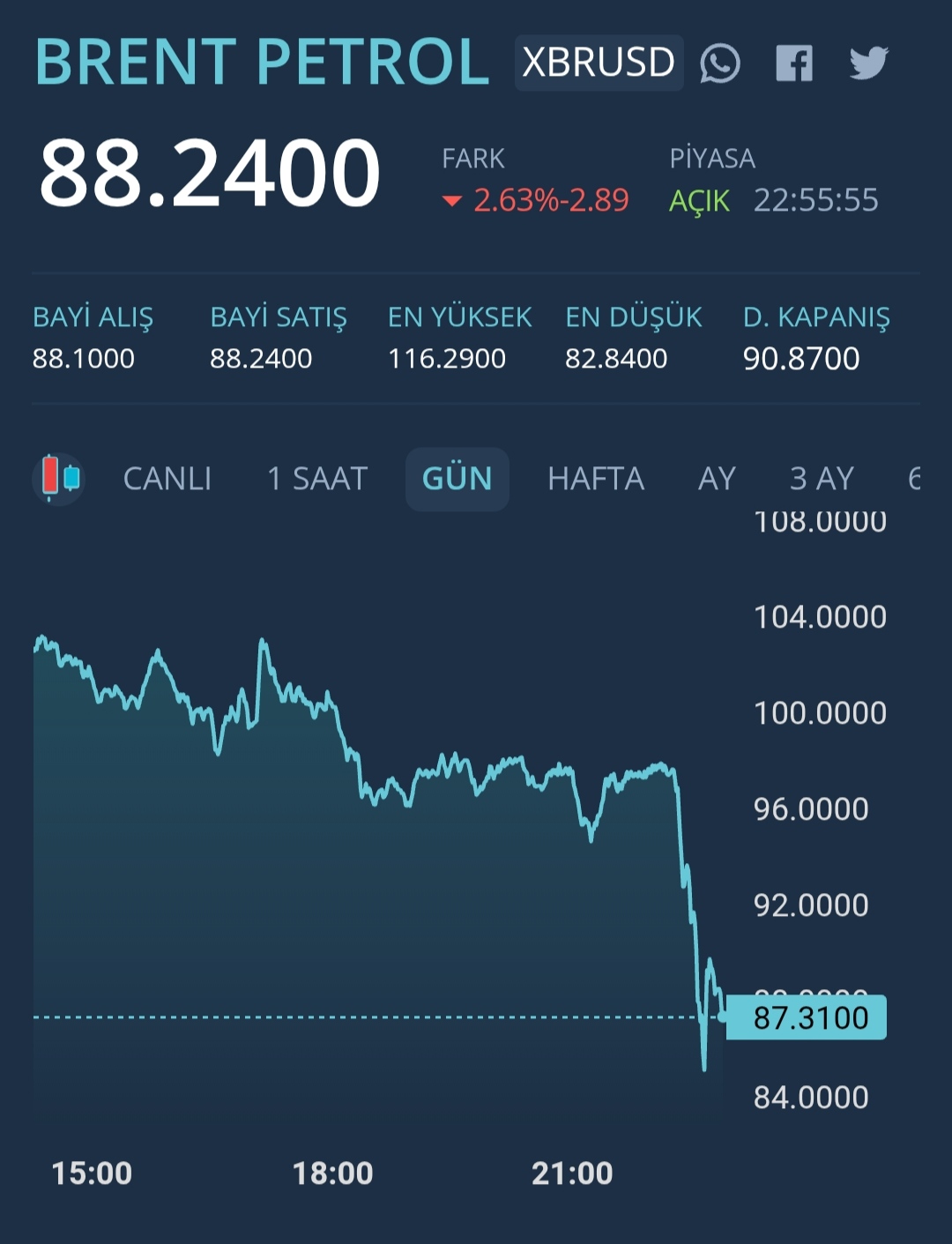Select the CANLI chart range

tap(167, 479)
